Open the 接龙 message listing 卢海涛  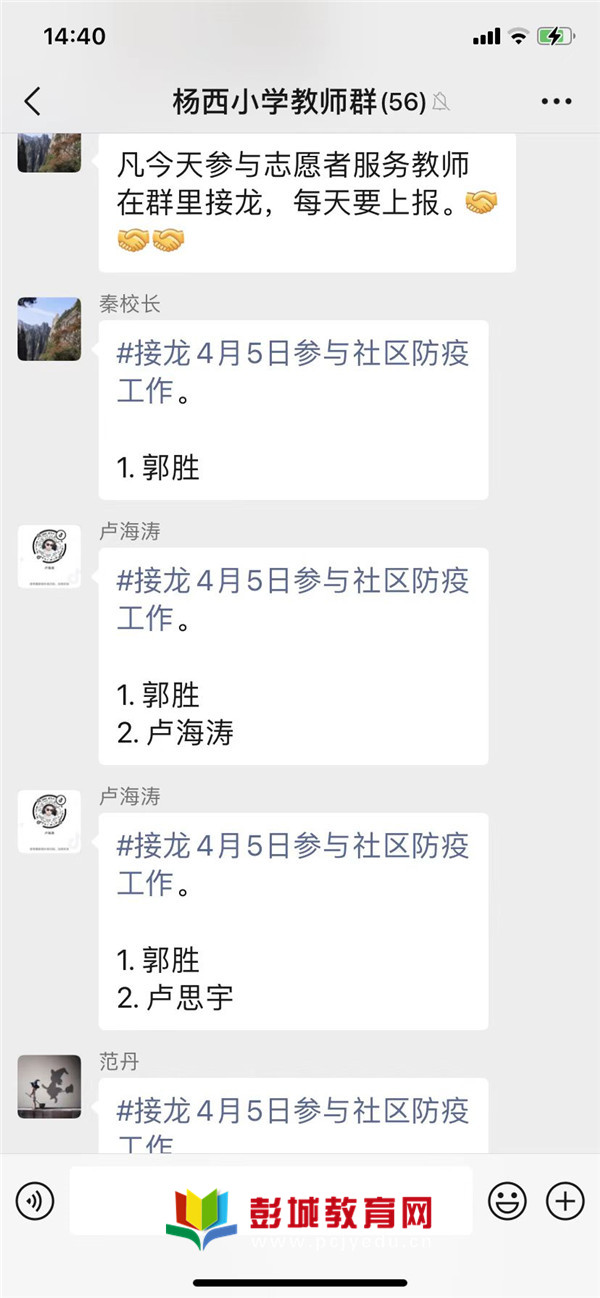tap(293, 656)
